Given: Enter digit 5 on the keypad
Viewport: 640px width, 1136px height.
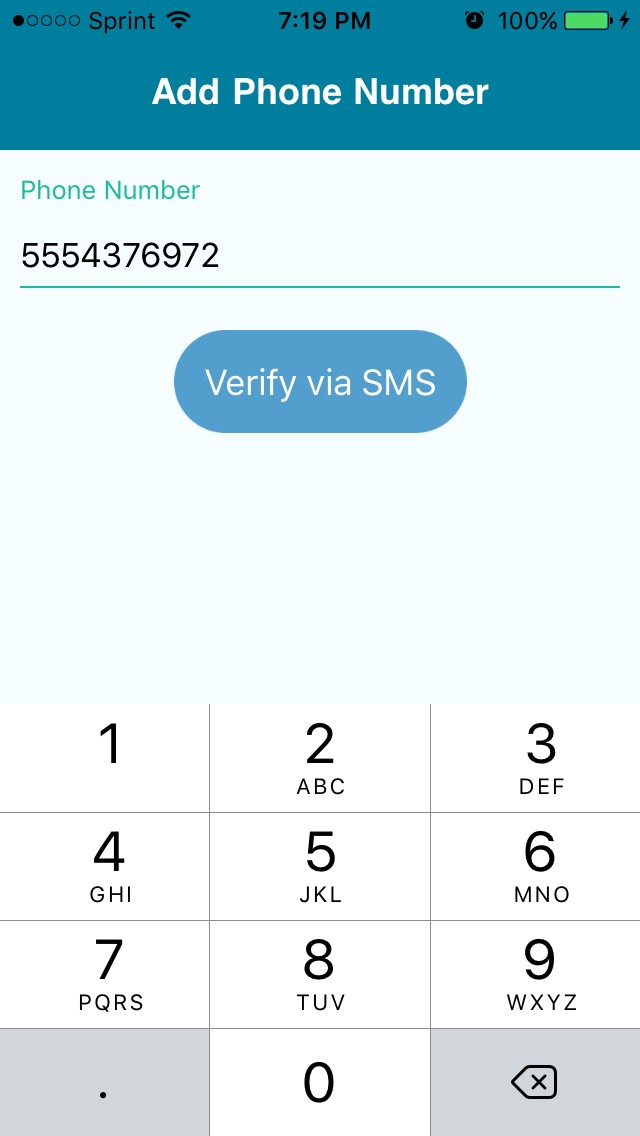Looking at the screenshot, I should coord(320,865).
